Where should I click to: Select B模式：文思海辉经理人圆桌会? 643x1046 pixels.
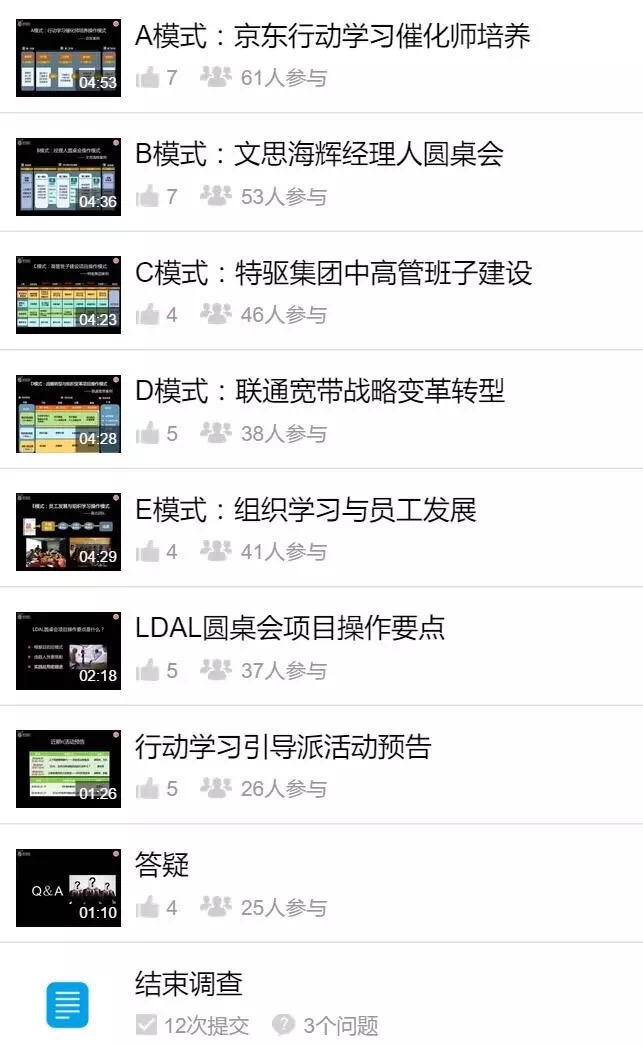point(319,155)
